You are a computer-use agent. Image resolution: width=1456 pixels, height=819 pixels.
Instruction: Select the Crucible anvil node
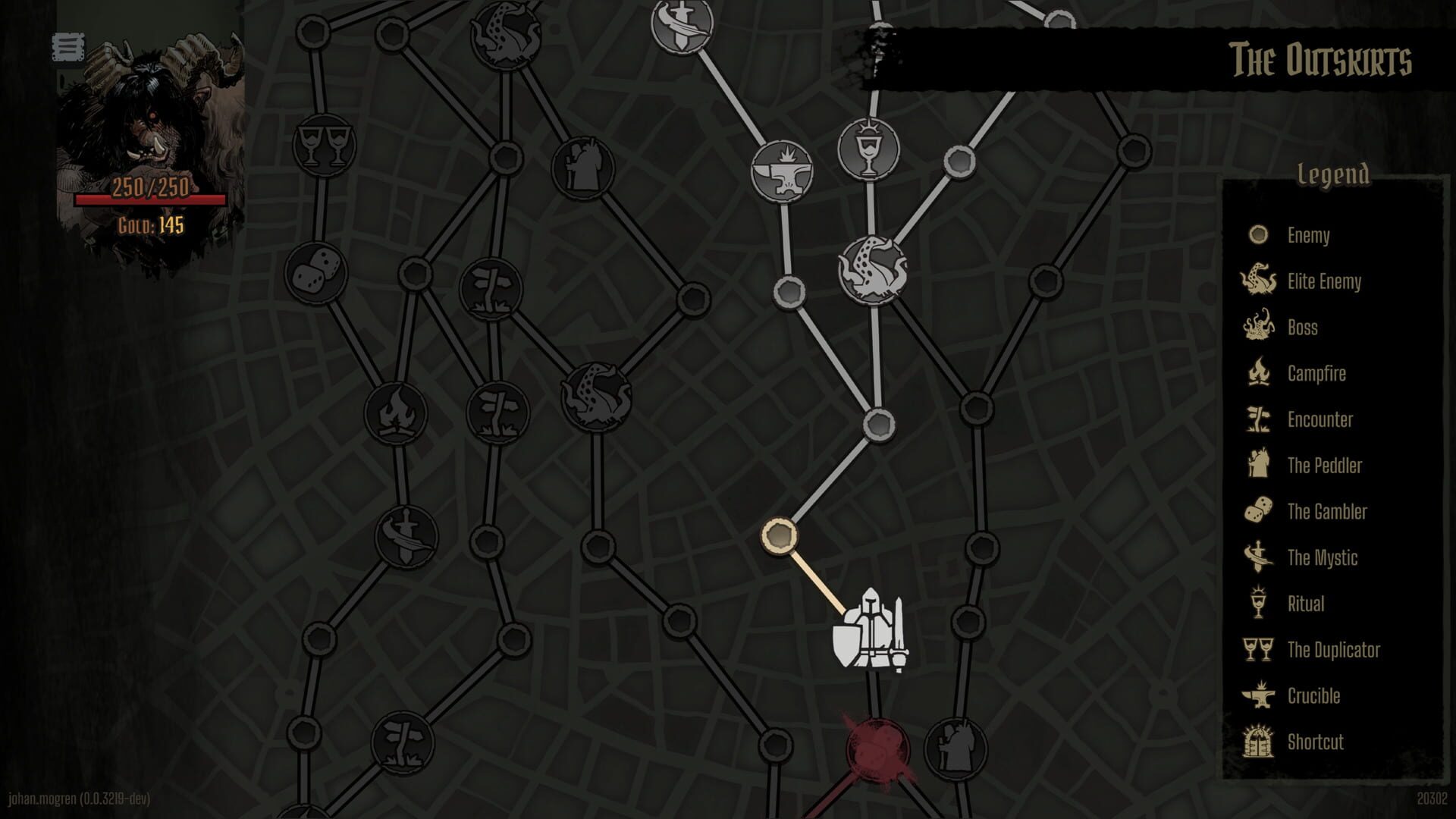click(x=782, y=171)
